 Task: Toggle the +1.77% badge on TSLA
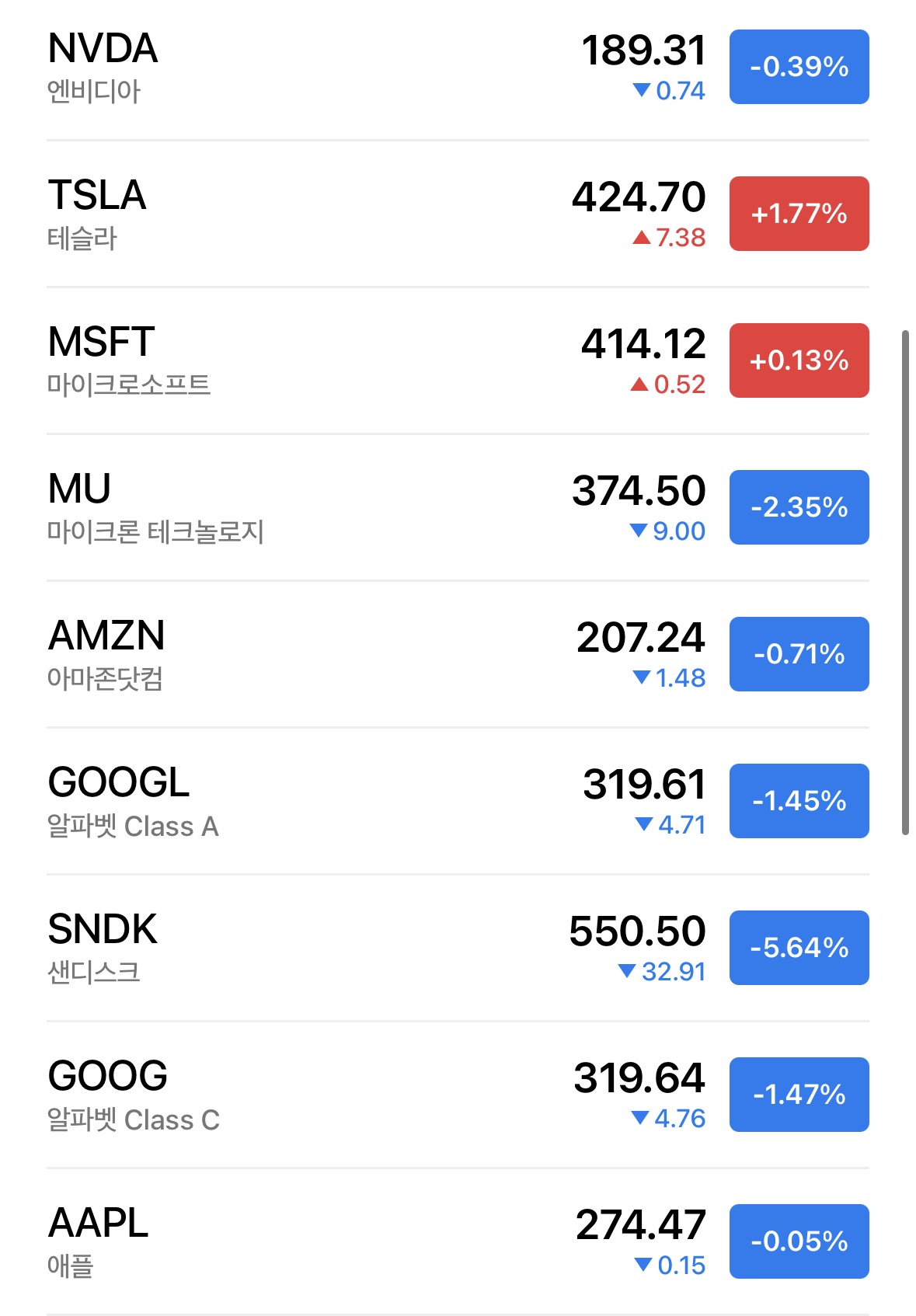point(799,214)
